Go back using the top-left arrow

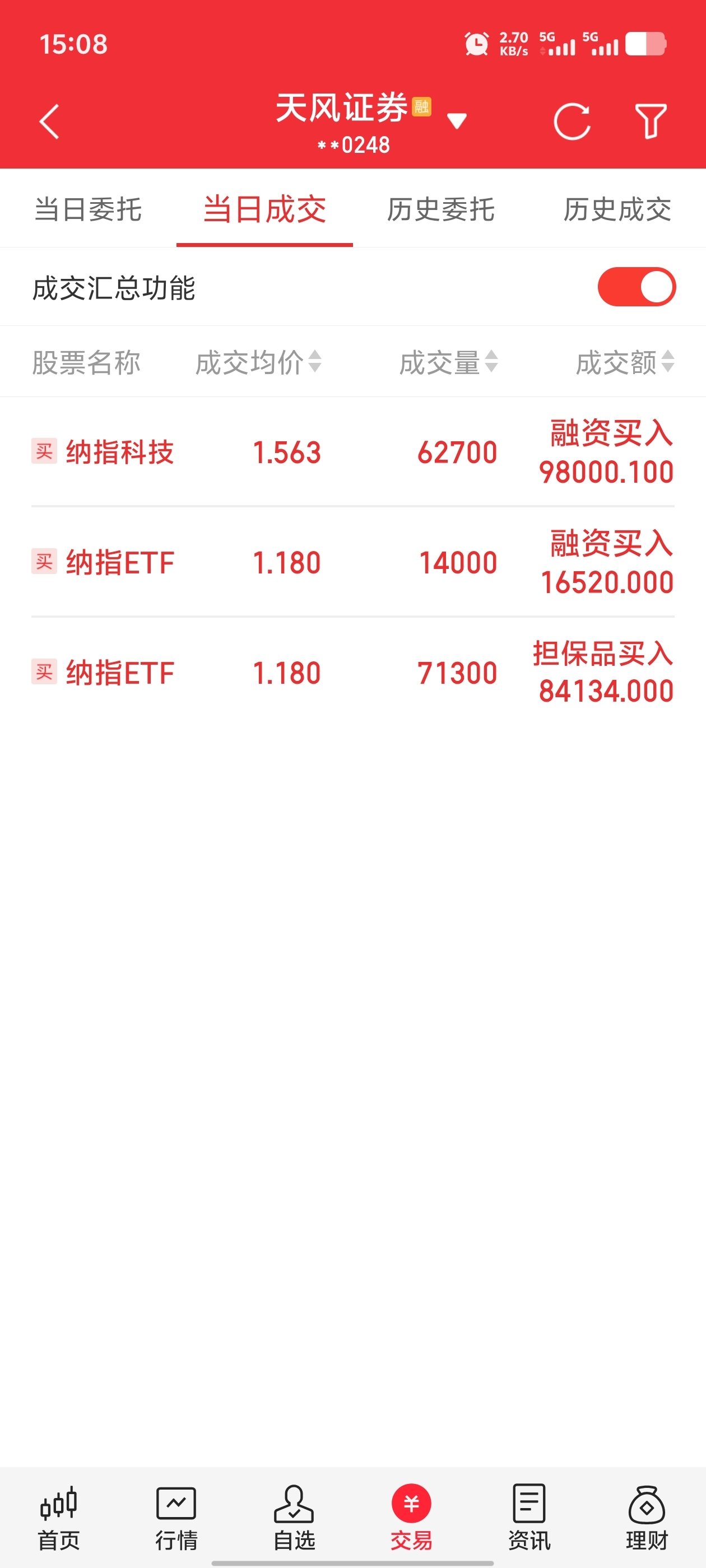pyautogui.click(x=49, y=122)
